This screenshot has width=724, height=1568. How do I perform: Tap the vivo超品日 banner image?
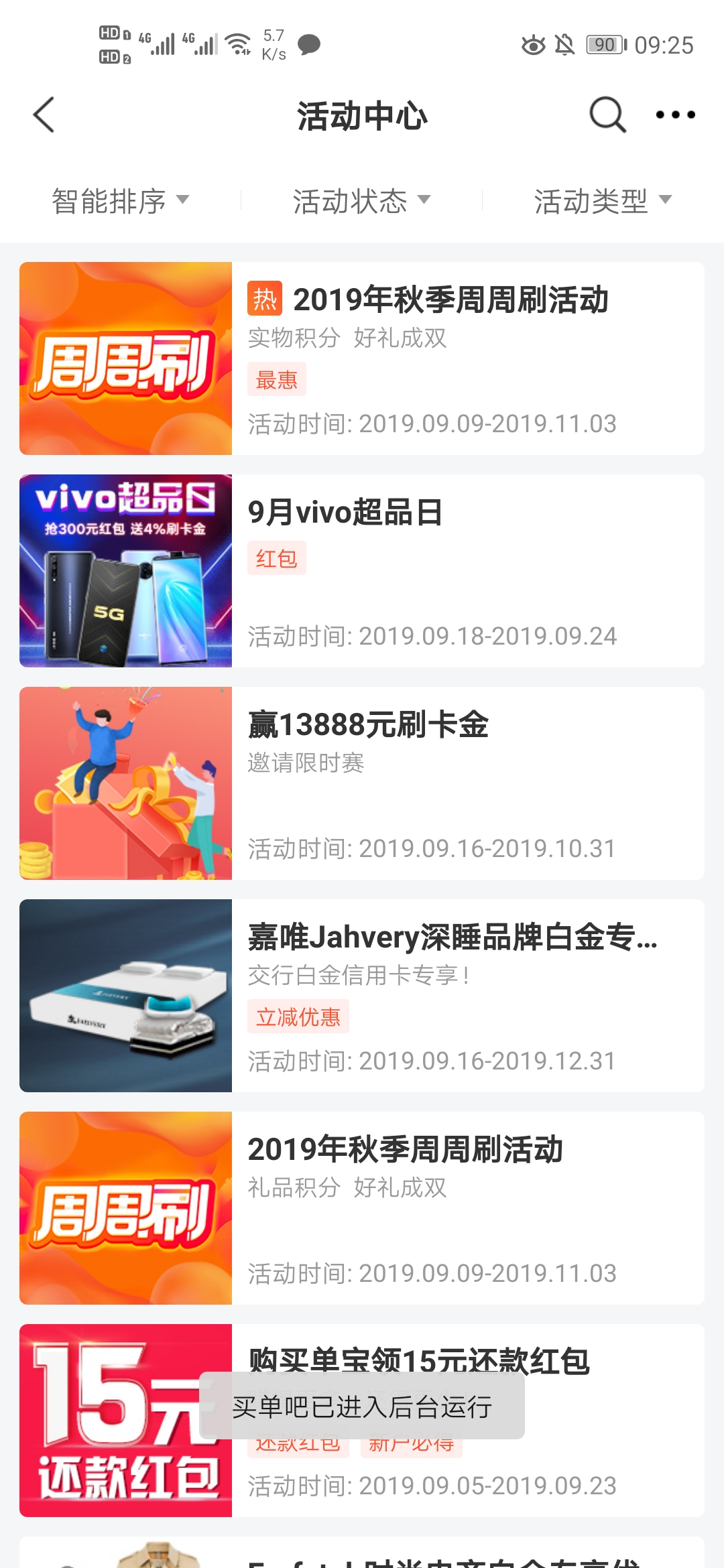pos(126,572)
